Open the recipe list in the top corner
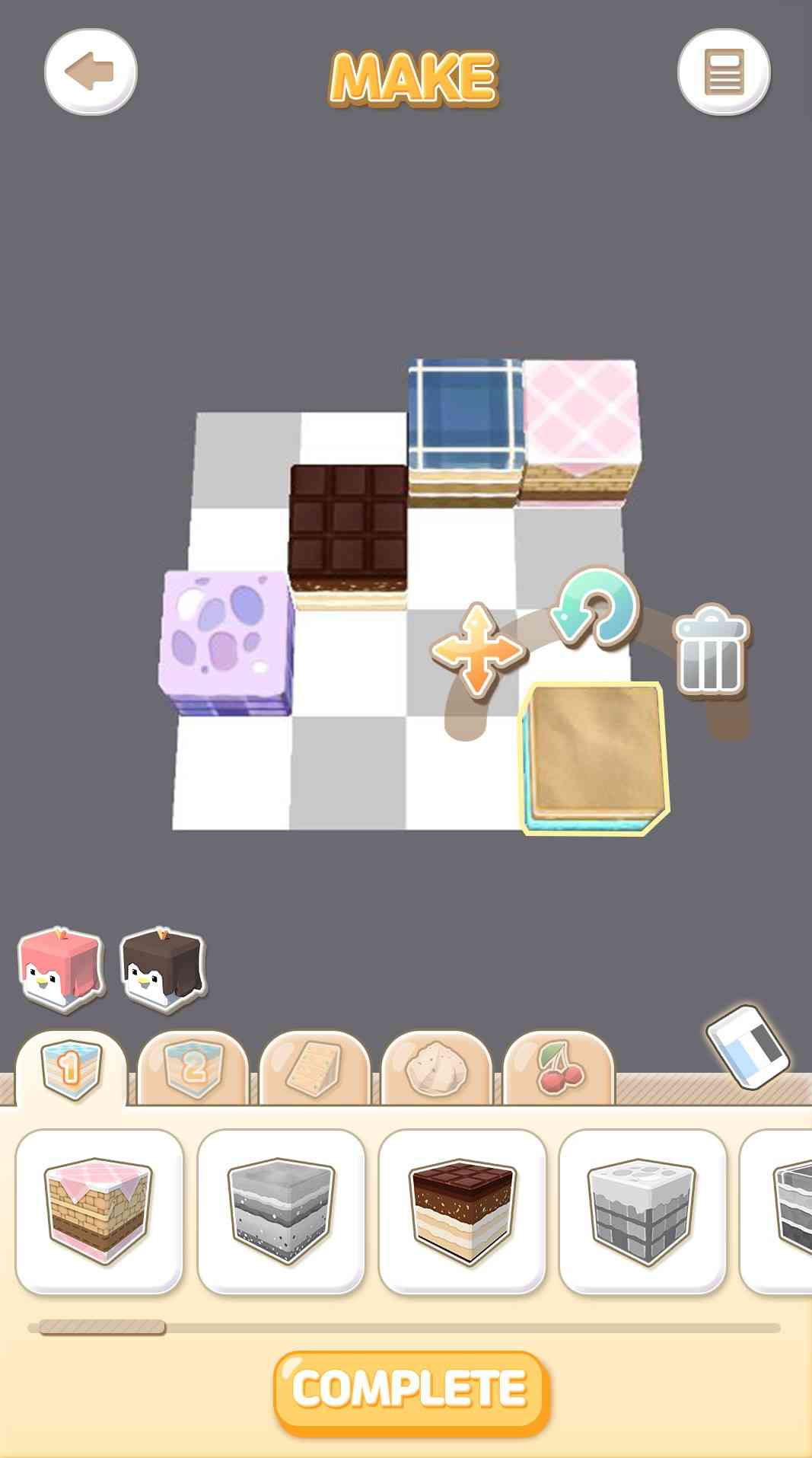Viewport: 812px width, 1458px height. [x=723, y=72]
